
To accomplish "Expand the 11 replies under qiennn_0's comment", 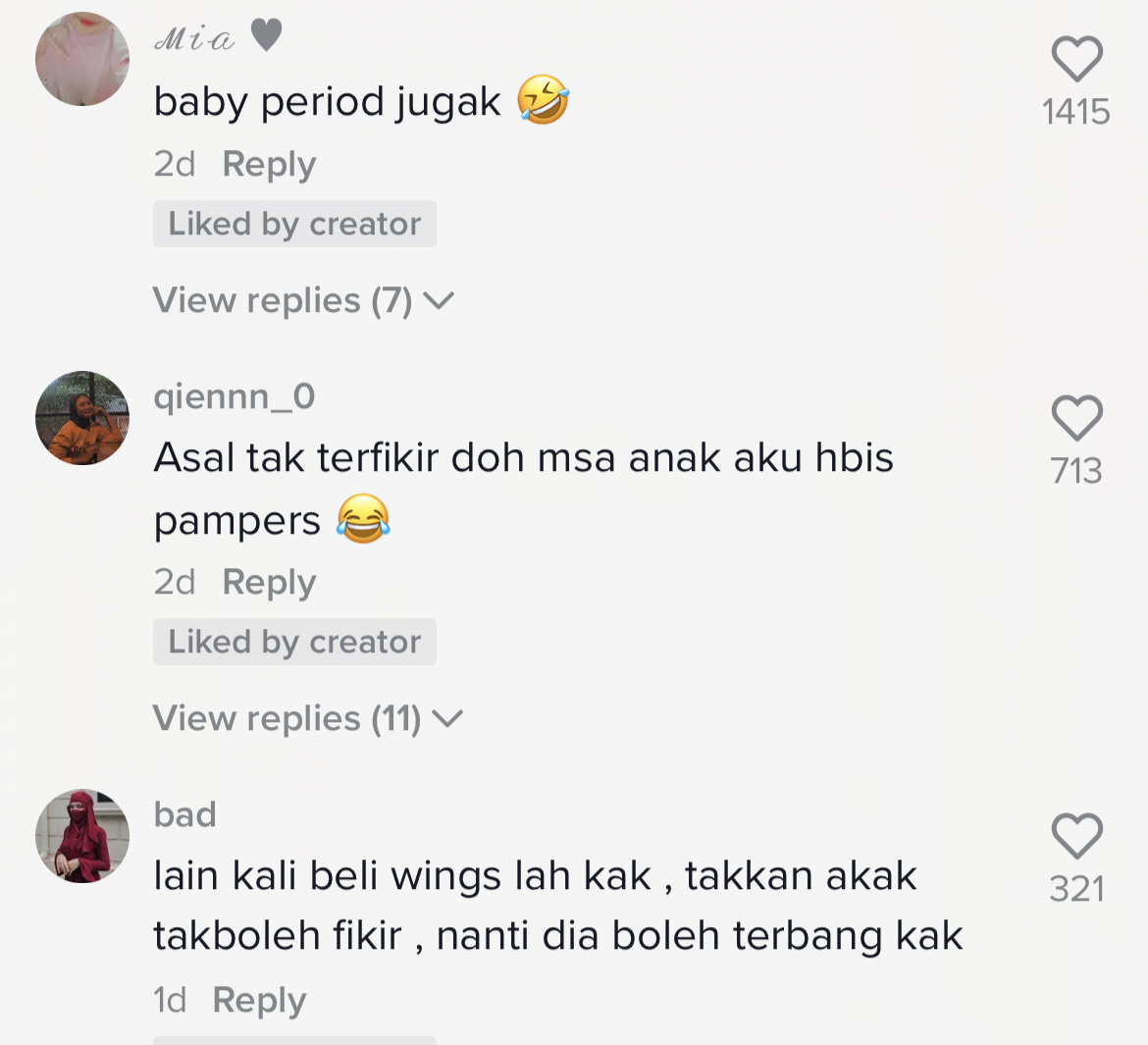I will click(x=306, y=718).
